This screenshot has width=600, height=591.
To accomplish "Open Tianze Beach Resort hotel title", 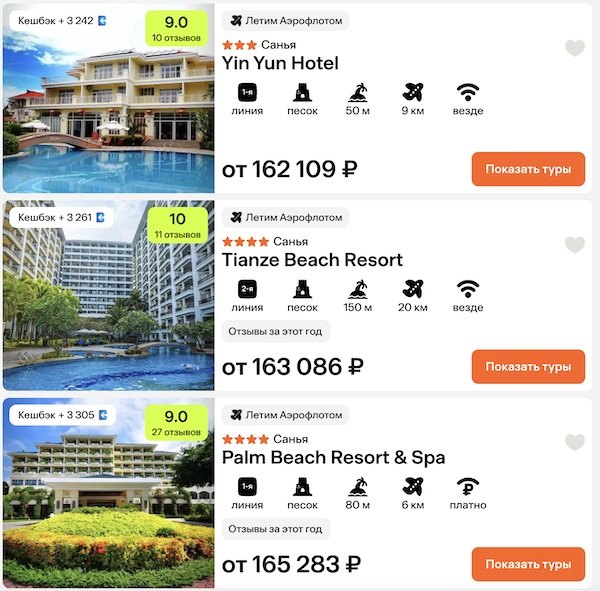I will click(x=312, y=260).
